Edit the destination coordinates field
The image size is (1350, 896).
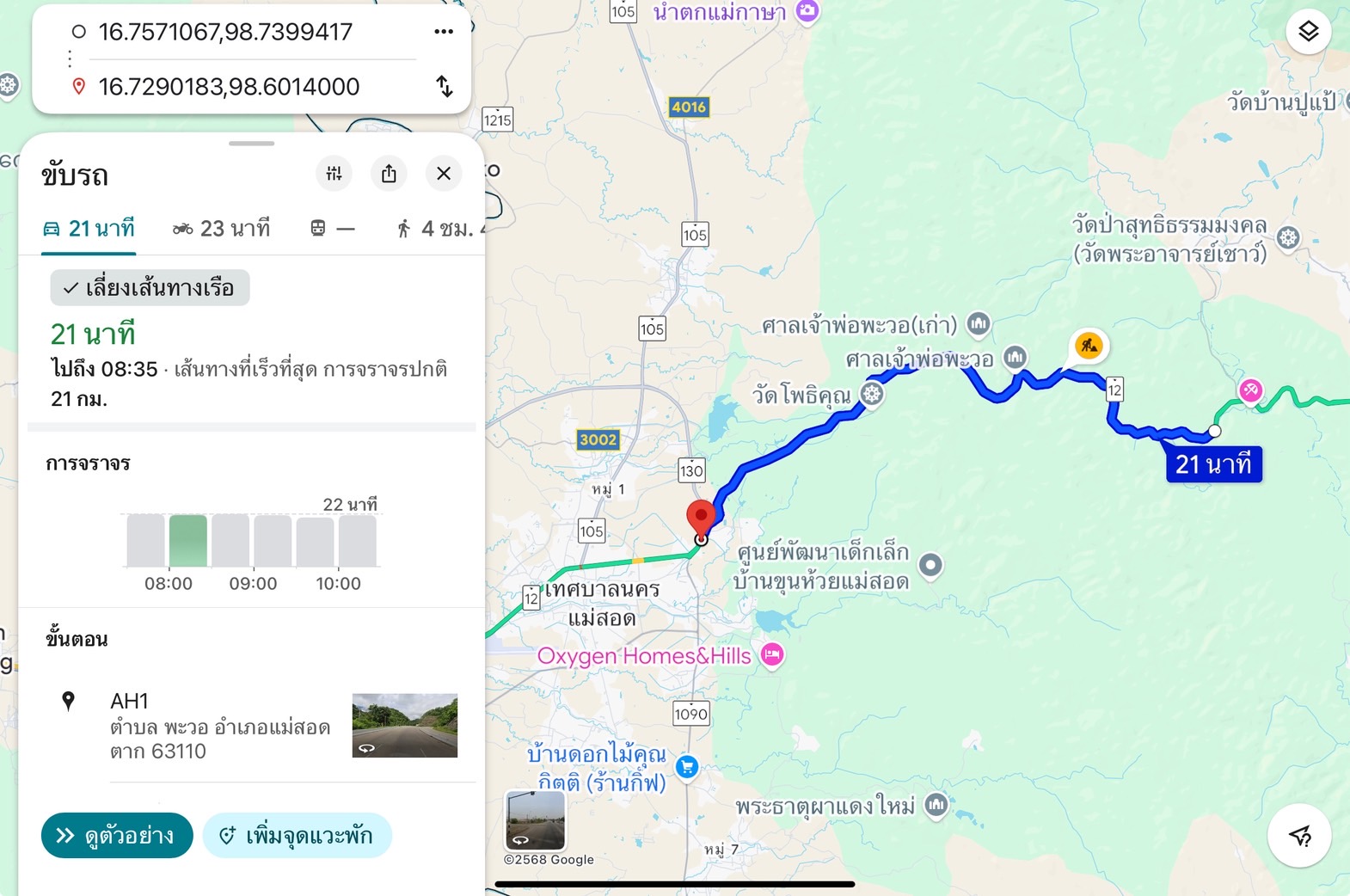tap(229, 86)
